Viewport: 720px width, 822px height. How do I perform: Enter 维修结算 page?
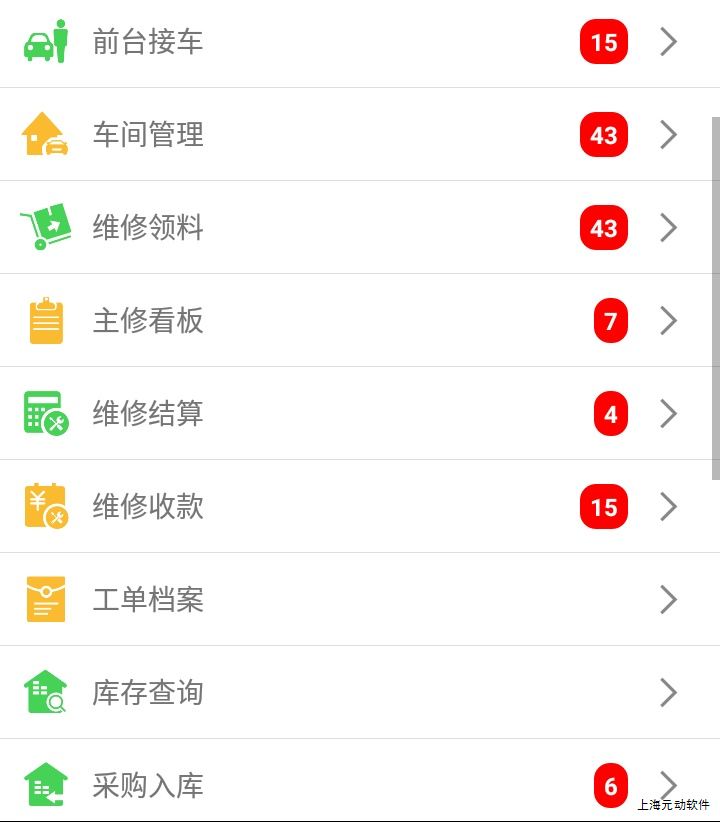point(148,414)
